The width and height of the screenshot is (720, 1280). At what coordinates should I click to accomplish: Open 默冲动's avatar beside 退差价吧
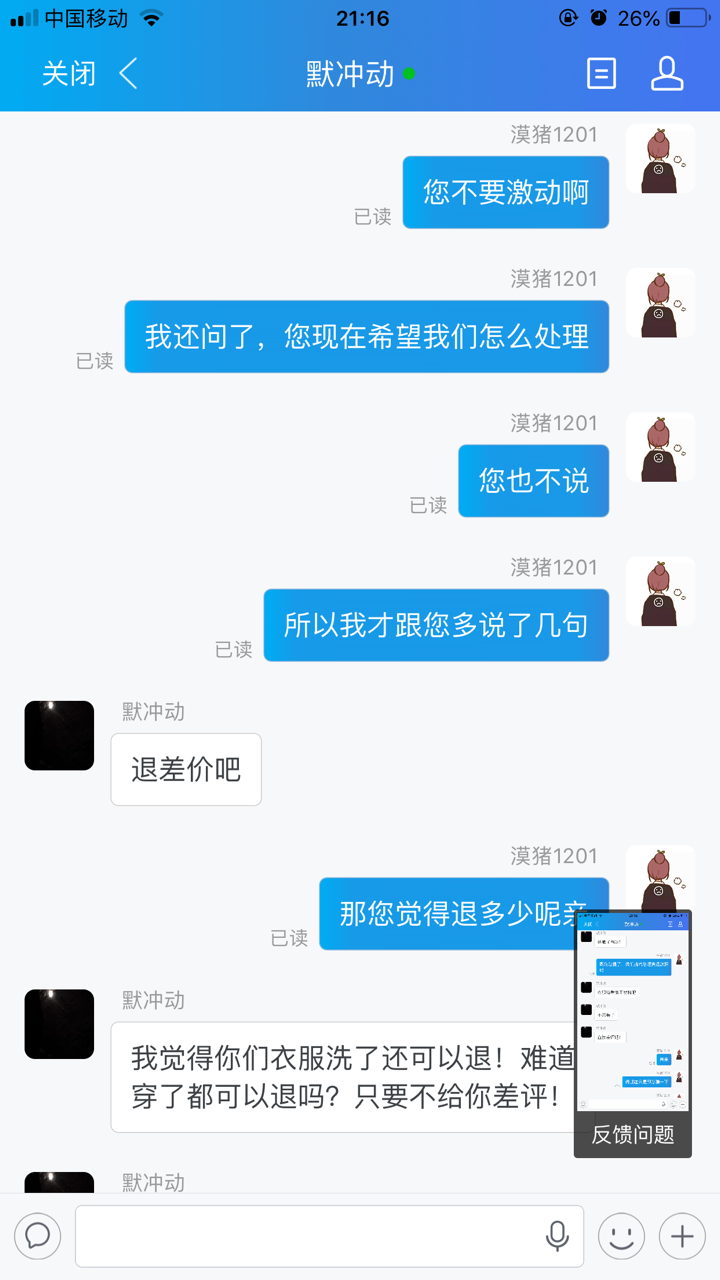pos(59,735)
